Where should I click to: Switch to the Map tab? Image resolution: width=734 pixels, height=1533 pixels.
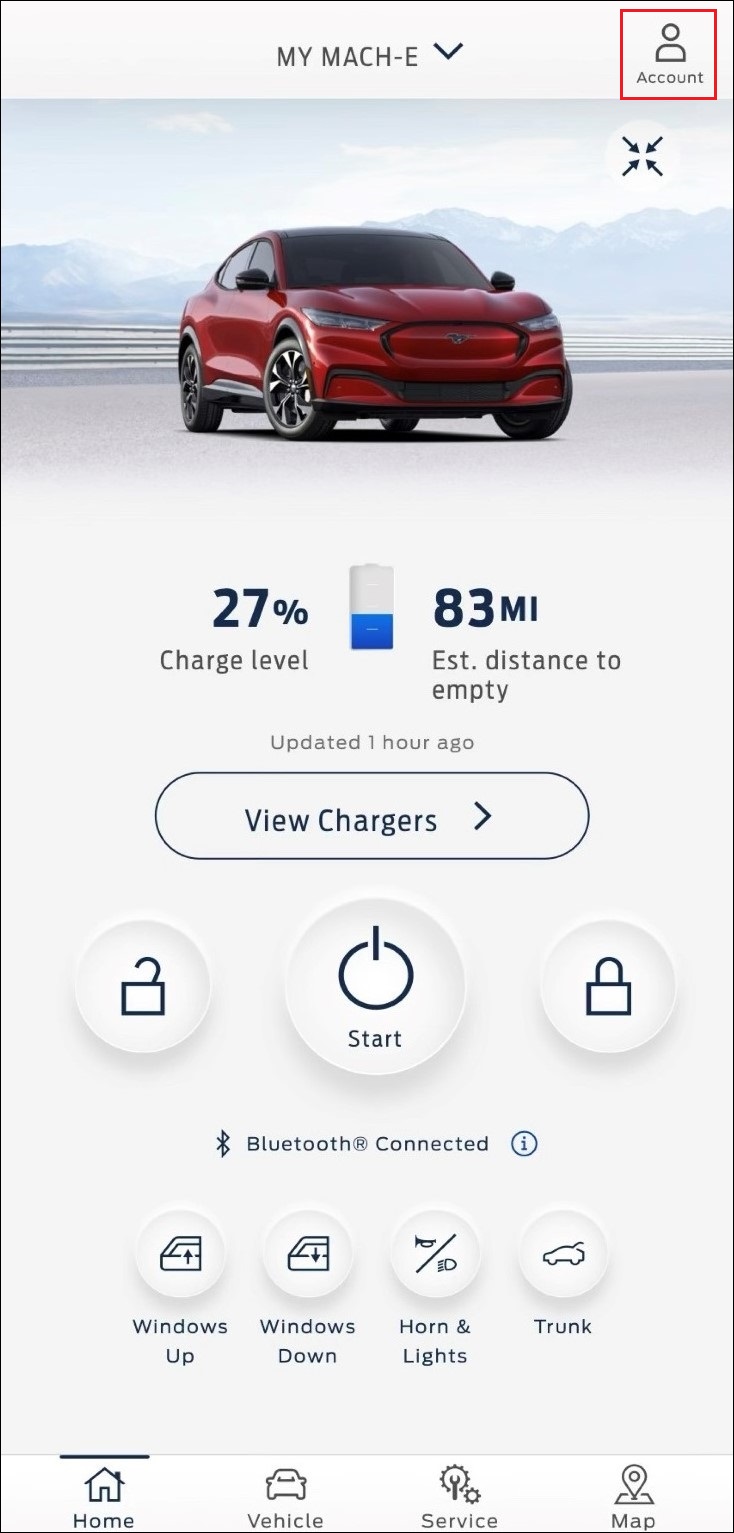pos(633,1497)
